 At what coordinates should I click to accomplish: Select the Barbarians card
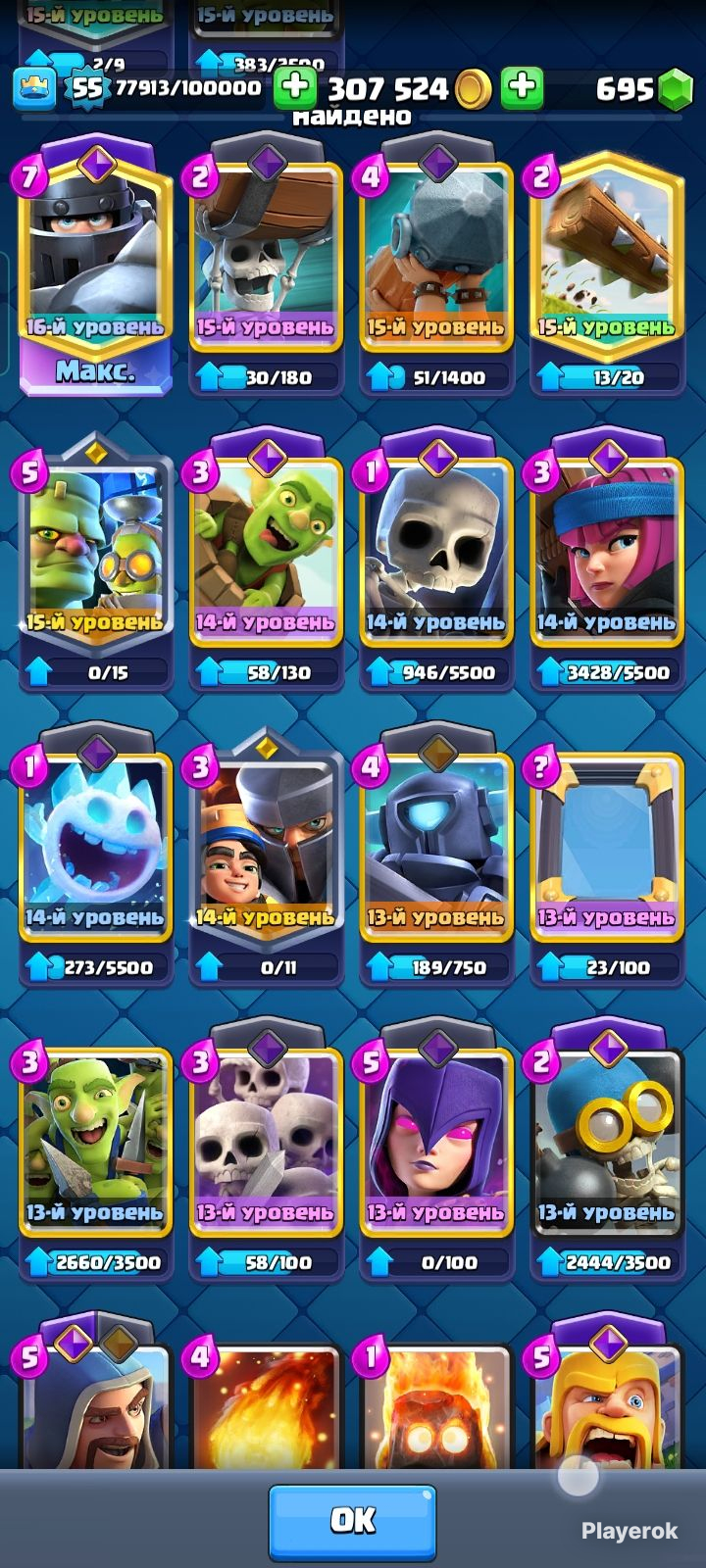(x=606, y=1411)
